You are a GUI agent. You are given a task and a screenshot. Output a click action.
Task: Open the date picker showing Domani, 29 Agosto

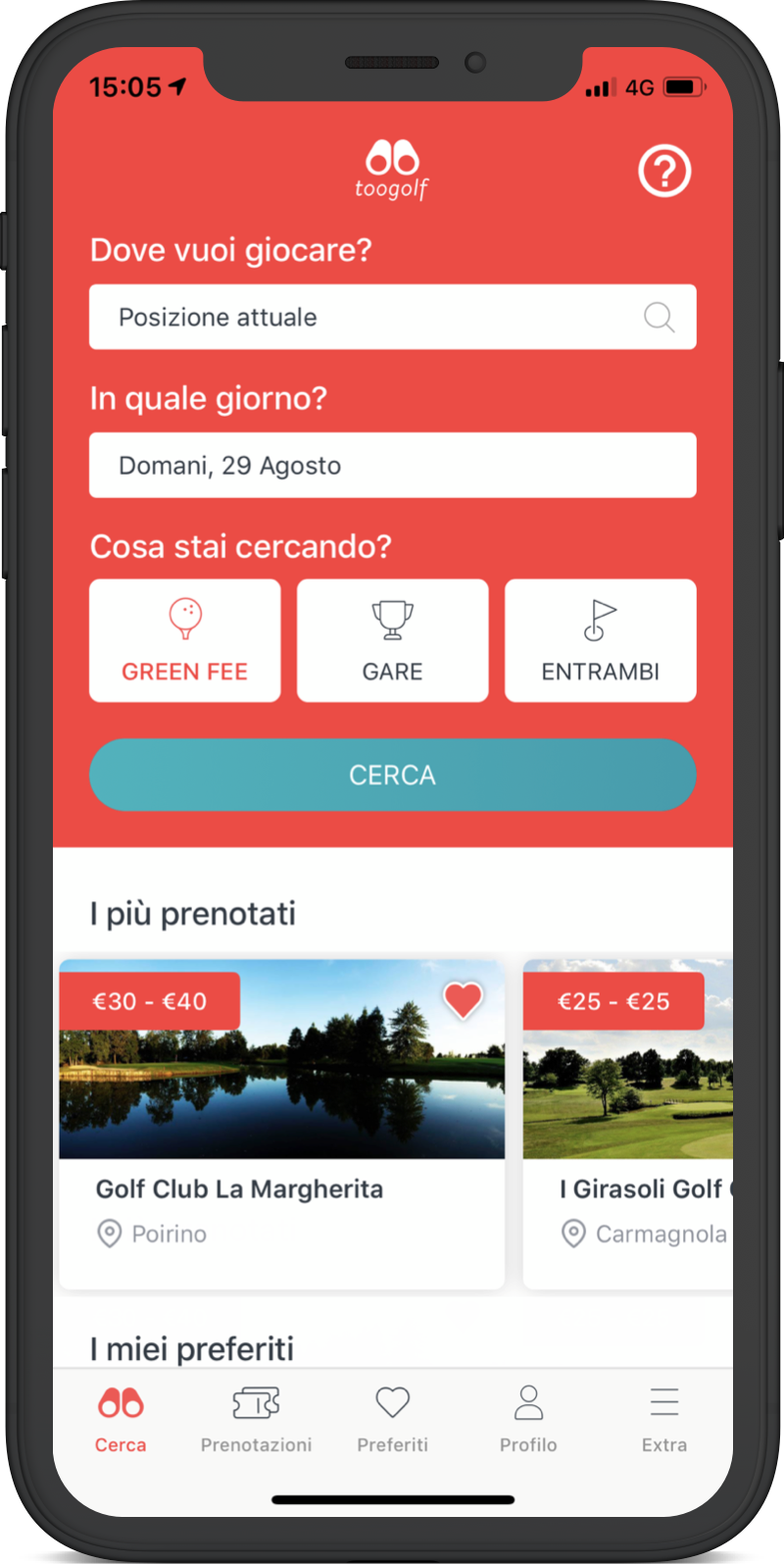point(393,465)
